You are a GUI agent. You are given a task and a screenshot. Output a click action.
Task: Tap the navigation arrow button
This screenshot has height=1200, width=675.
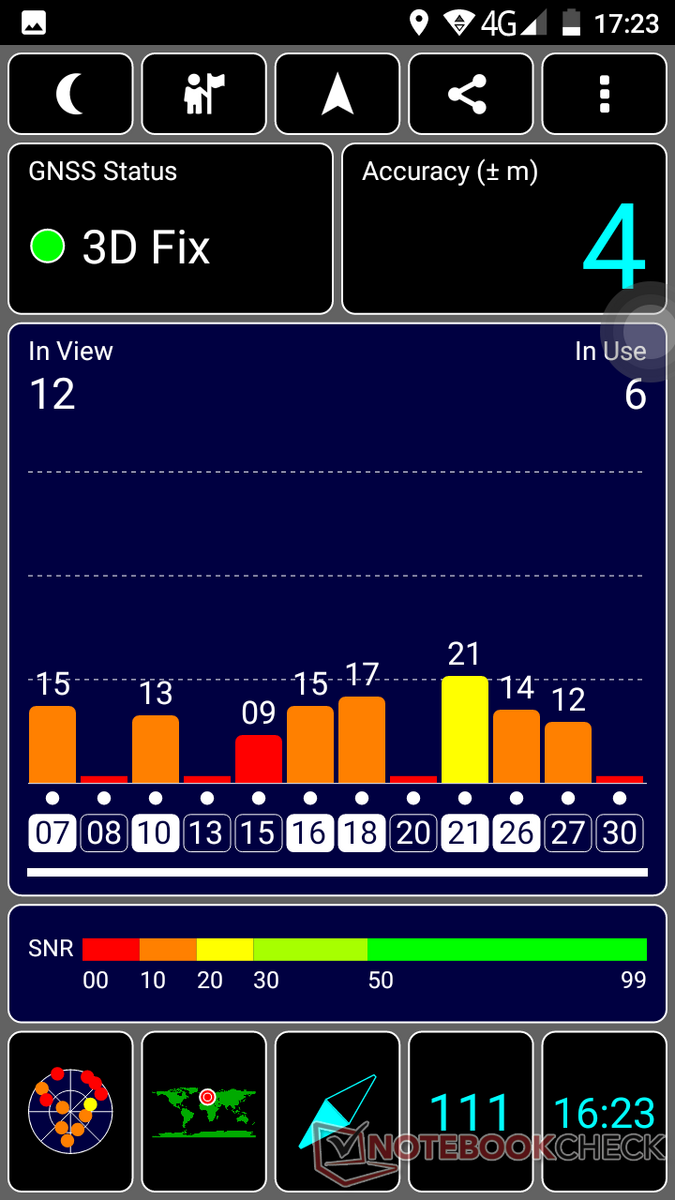coord(337,94)
